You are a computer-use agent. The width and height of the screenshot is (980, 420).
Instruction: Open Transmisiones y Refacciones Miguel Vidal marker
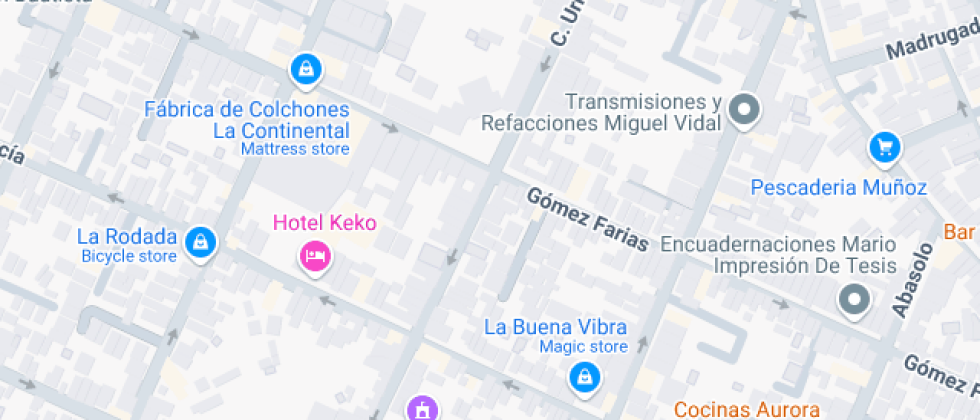[x=743, y=110]
